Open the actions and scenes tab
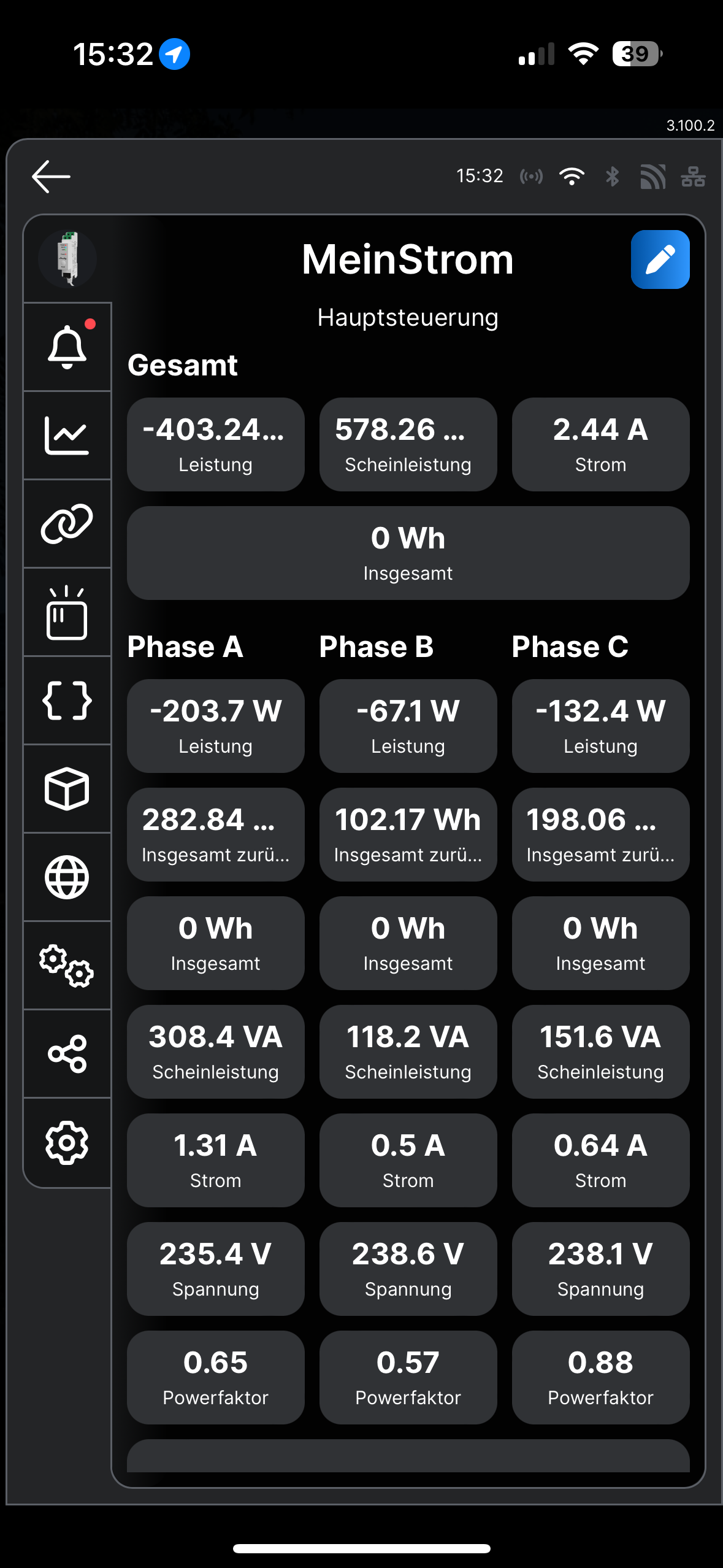The width and height of the screenshot is (723, 1568). [67, 612]
